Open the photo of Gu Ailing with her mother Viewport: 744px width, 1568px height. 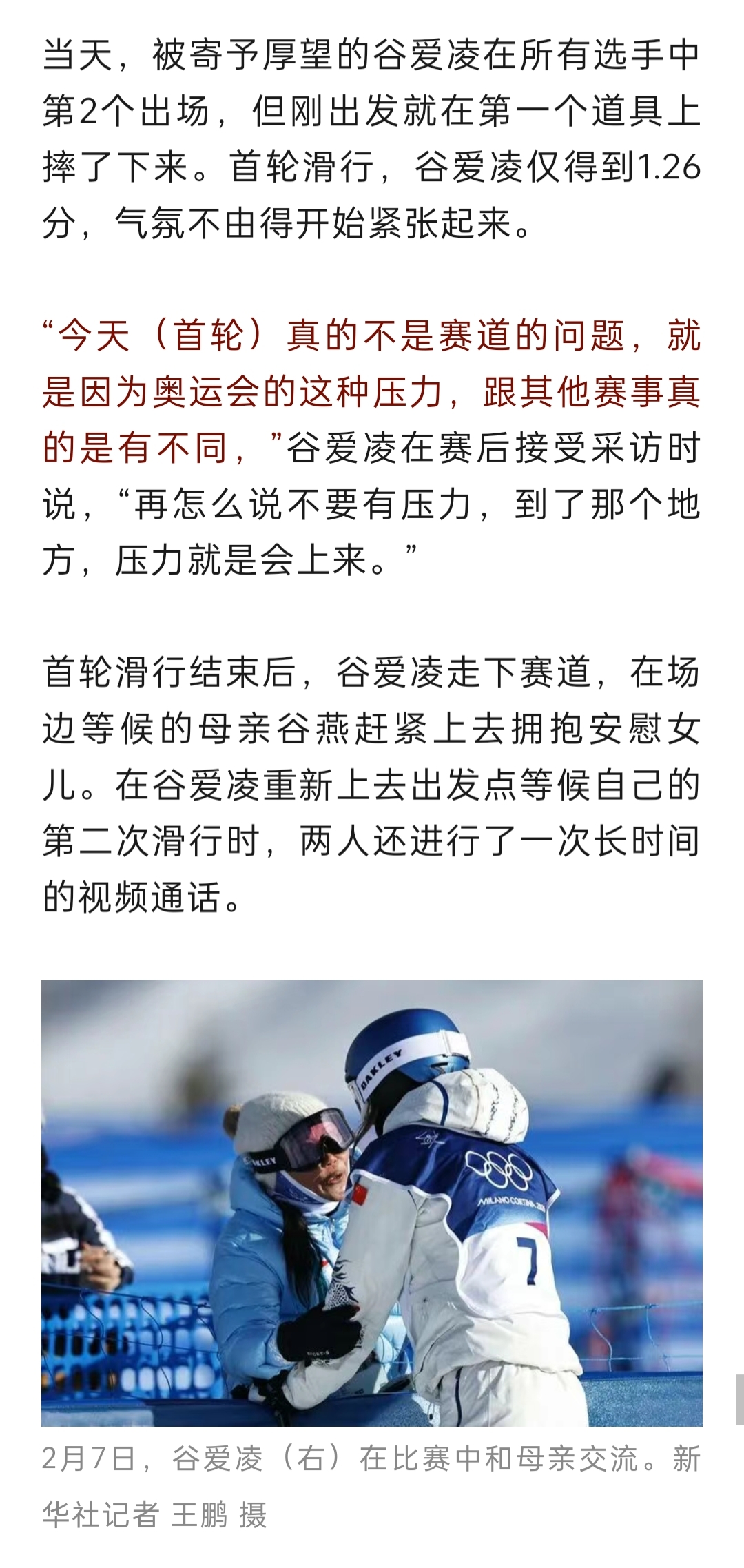(372, 1202)
